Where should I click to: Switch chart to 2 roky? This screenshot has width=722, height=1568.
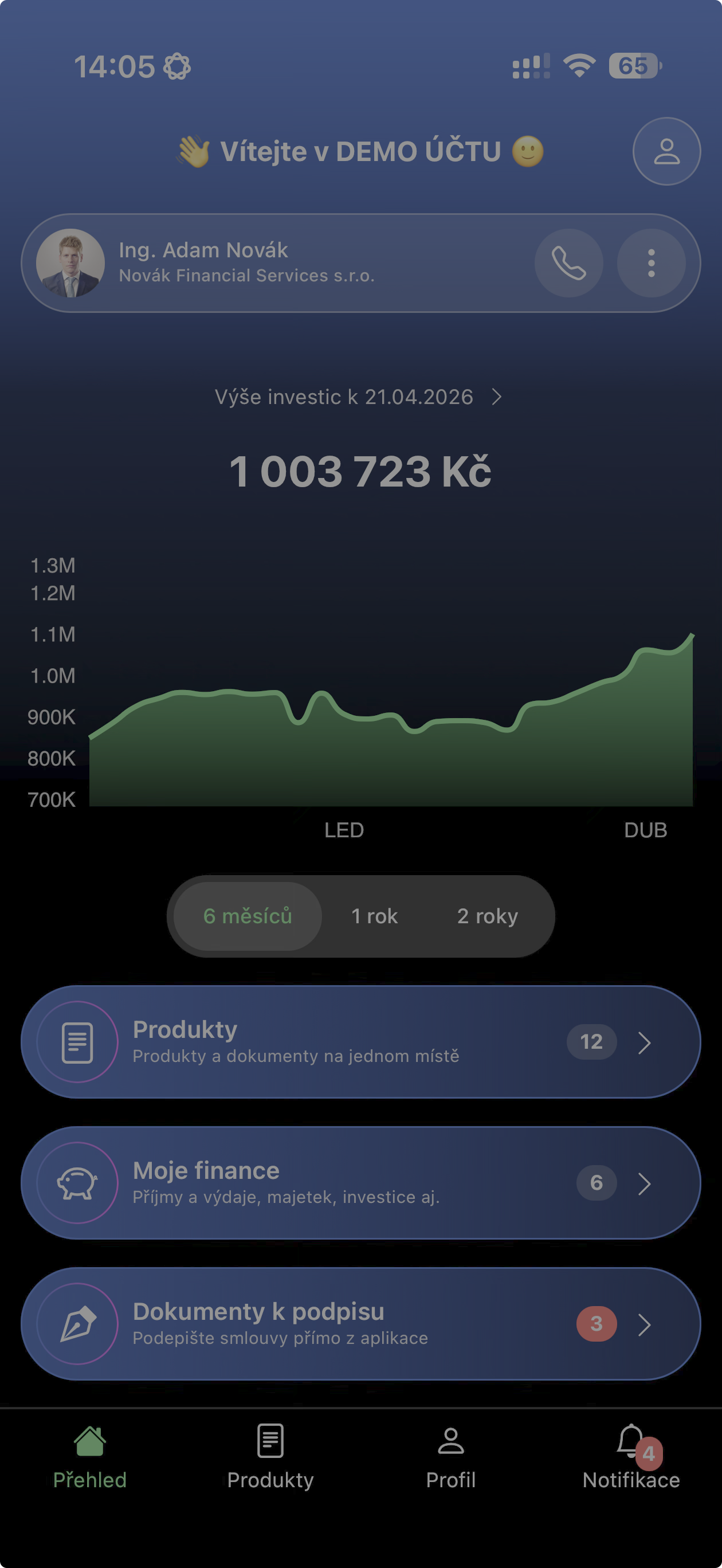tap(487, 916)
